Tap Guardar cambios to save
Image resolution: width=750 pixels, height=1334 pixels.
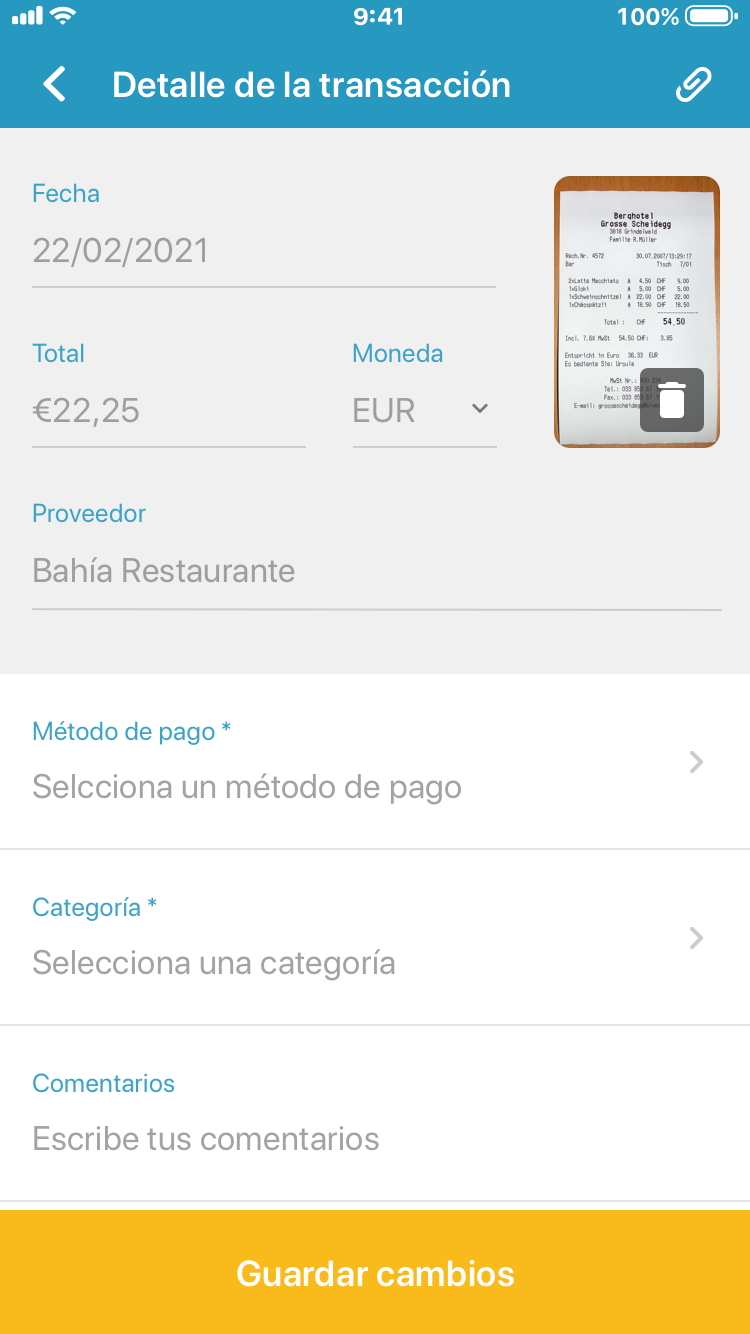point(375,1273)
